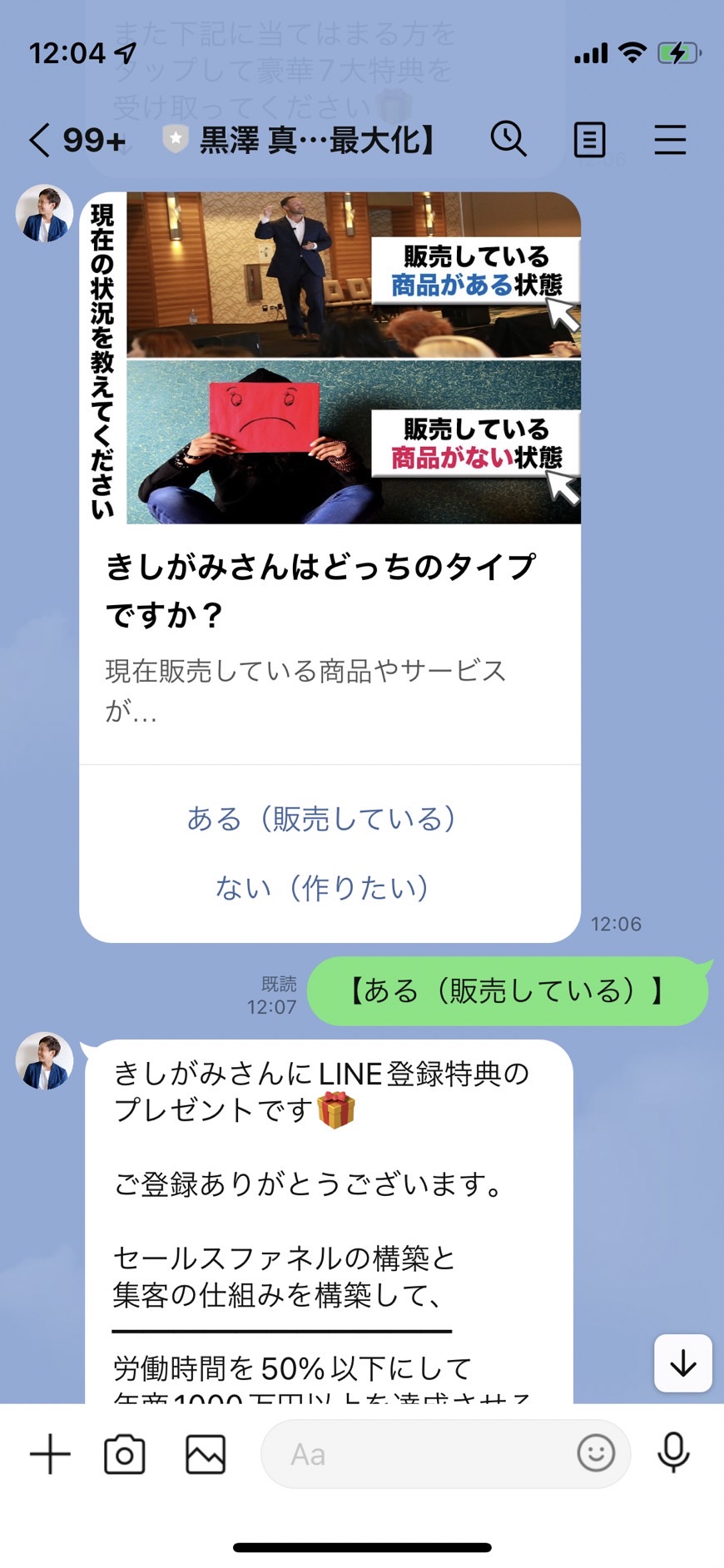Screen dimensions: 724x1568
Task: Go back to the chat list
Action: coord(40,140)
